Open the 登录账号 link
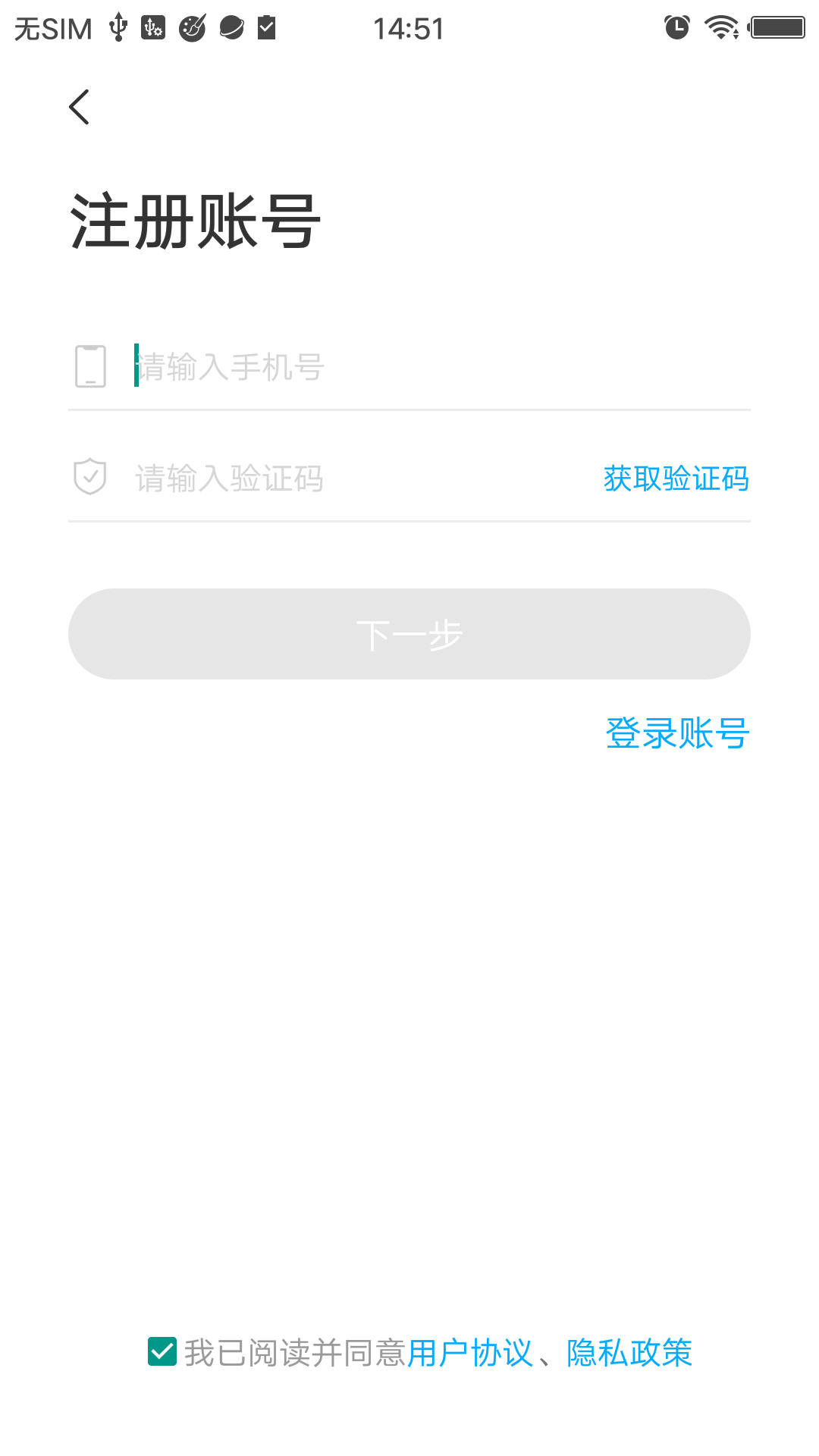819x1456 pixels. pyautogui.click(x=677, y=733)
